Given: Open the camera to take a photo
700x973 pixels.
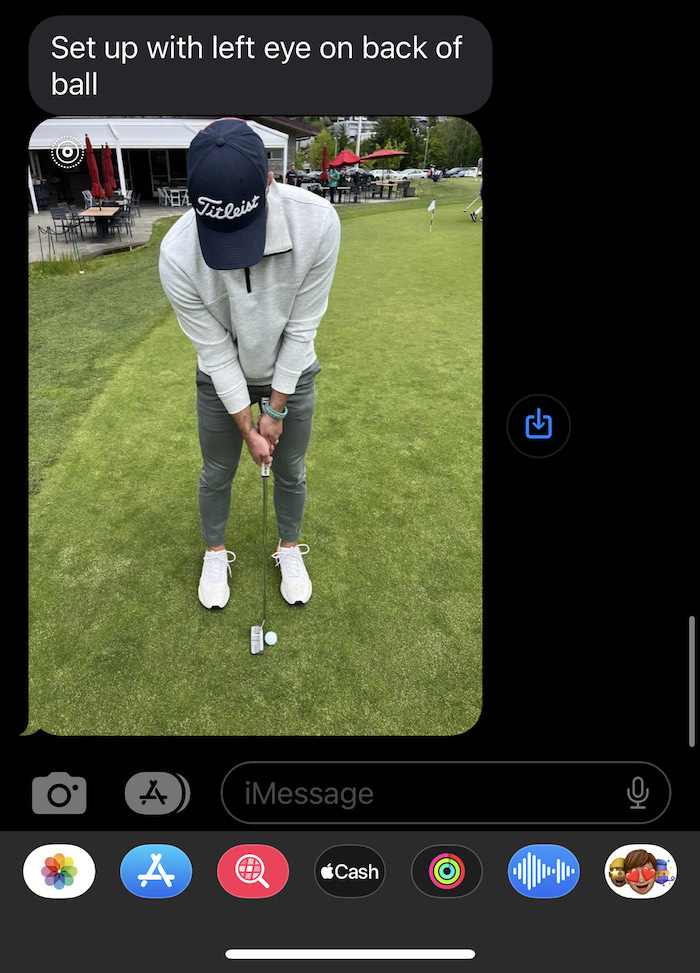Looking at the screenshot, I should 59,794.
